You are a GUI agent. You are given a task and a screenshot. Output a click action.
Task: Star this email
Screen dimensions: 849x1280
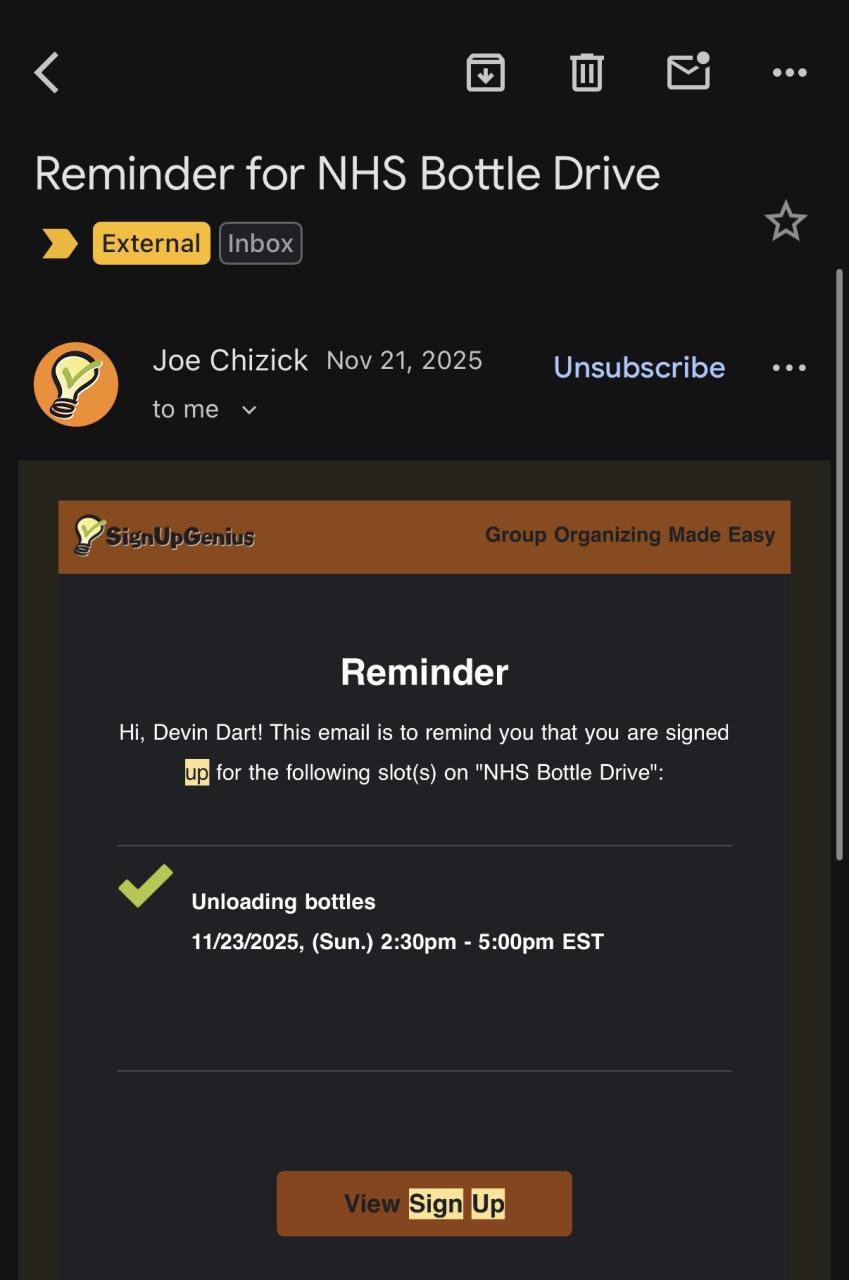point(785,222)
